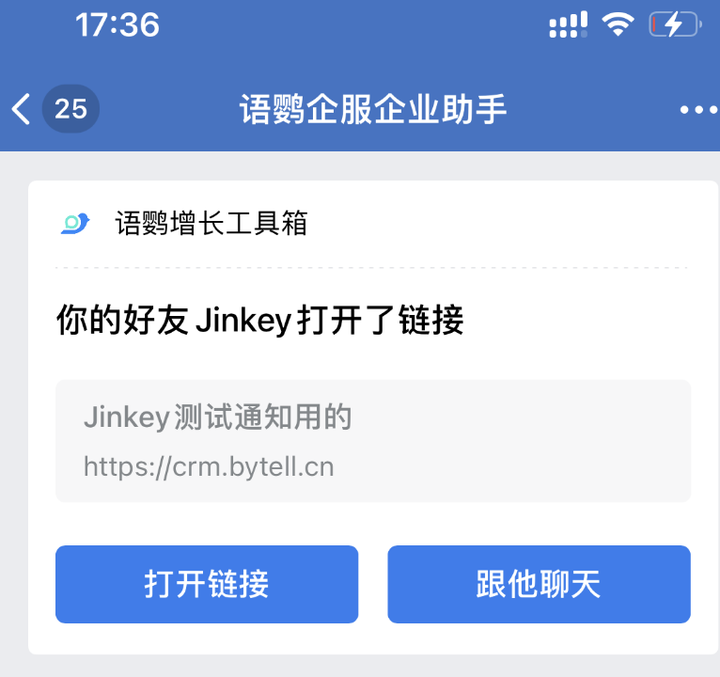This screenshot has height=677, width=720.
Task: Tap 跟他聊天 to chat with Jinkey
Action: tap(538, 584)
